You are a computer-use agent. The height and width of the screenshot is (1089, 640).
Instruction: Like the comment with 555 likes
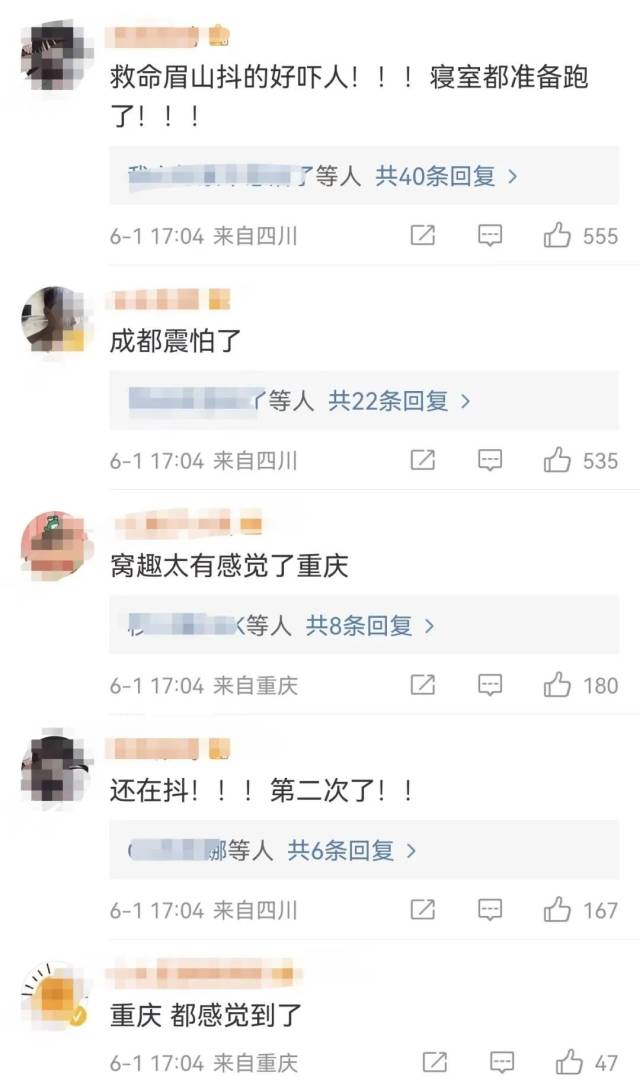pos(557,236)
